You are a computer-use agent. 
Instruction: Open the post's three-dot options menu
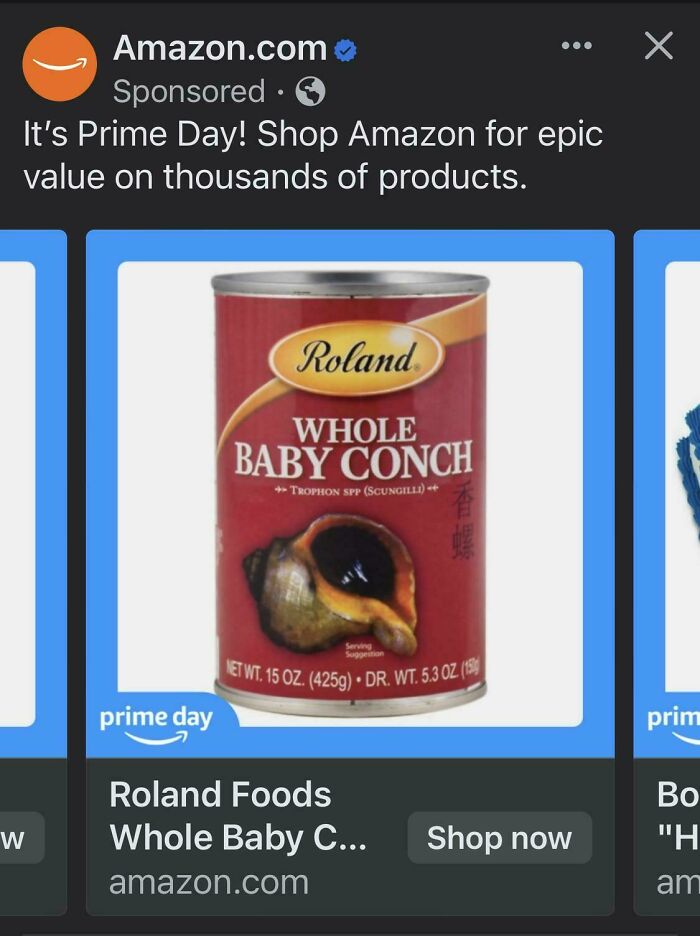pyautogui.click(x=576, y=46)
